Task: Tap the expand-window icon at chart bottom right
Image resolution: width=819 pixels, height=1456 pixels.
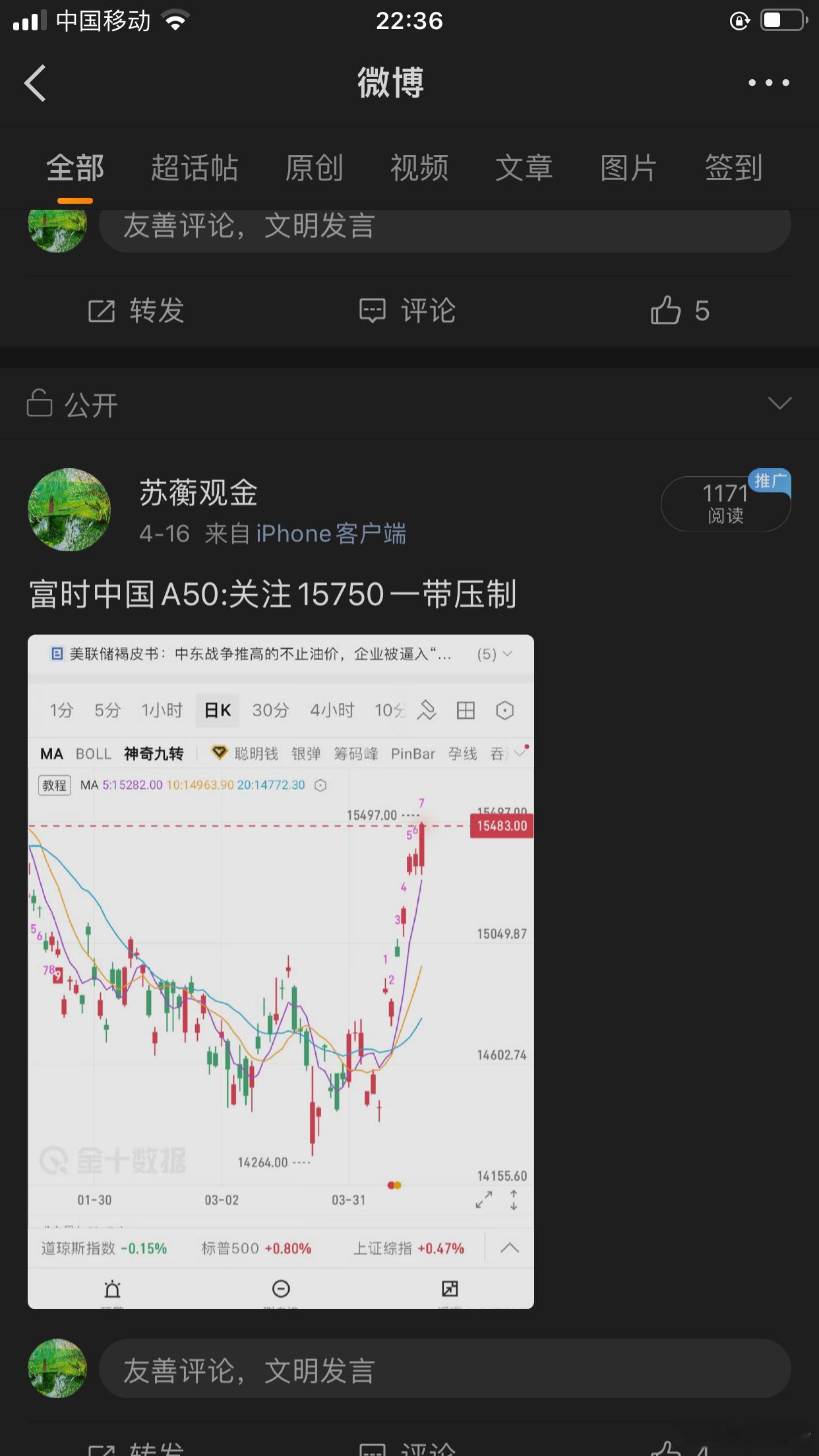Action: pyautogui.click(x=450, y=1289)
